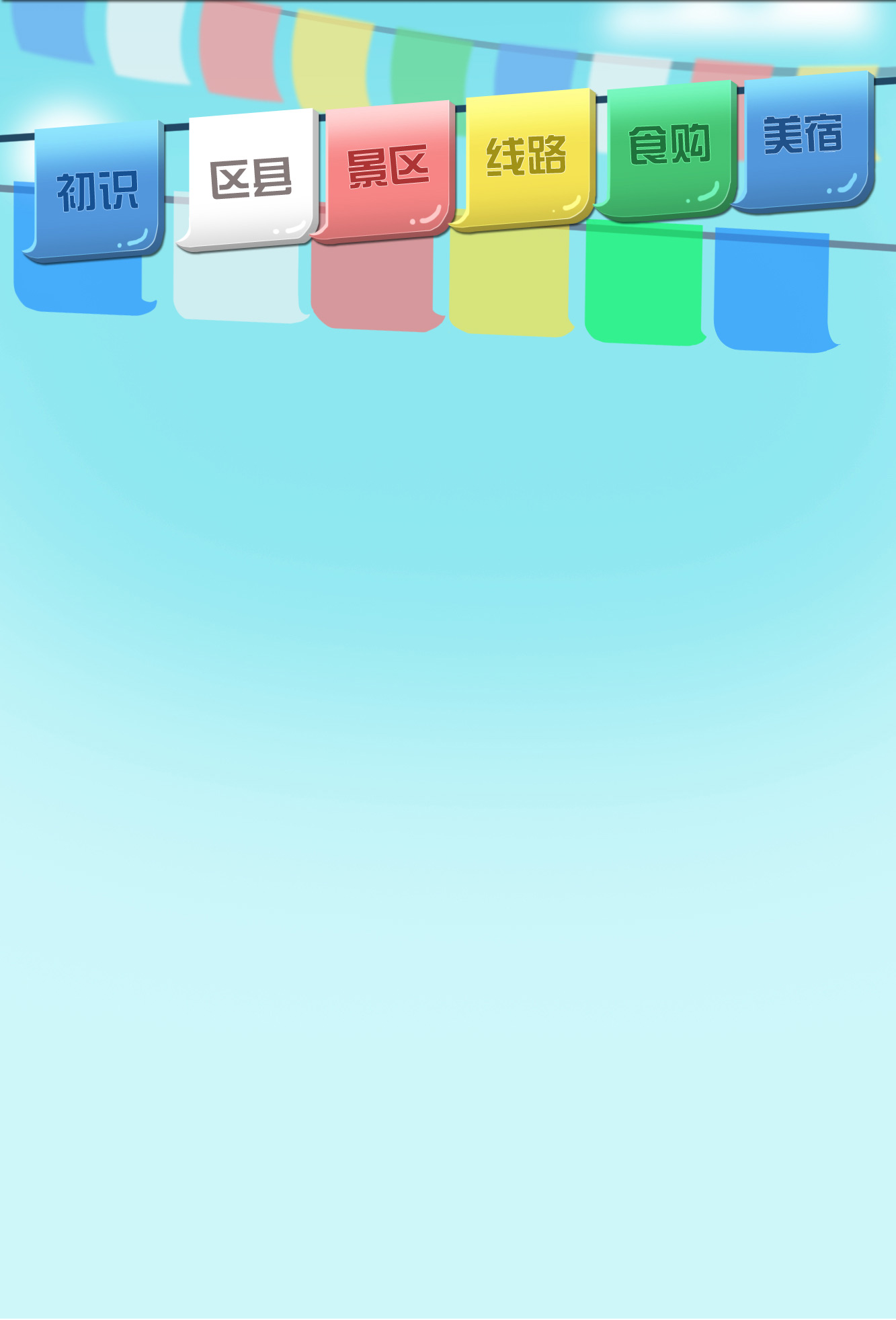The image size is (896, 1320).
Task: Open the 食购 flag tab
Action: pos(669,145)
